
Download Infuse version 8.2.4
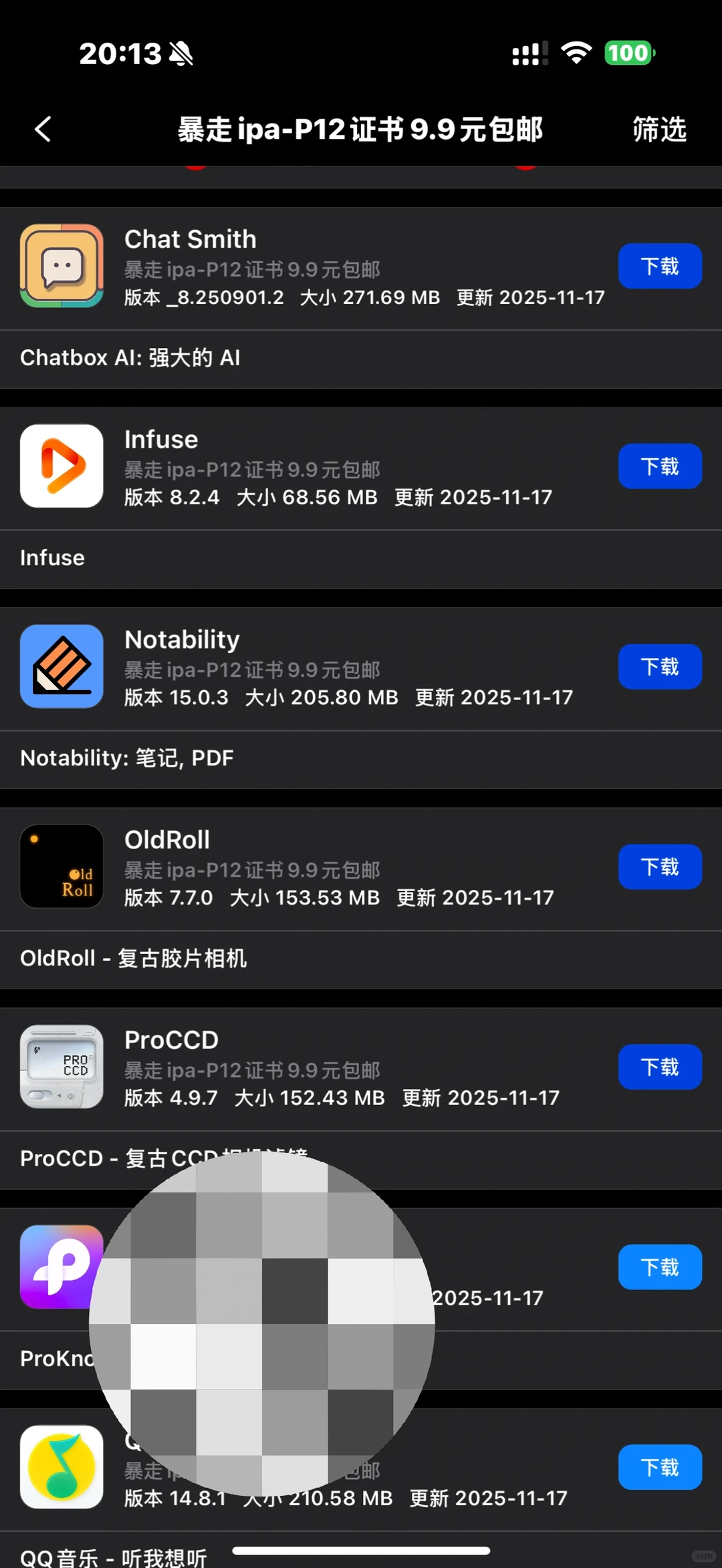click(659, 466)
